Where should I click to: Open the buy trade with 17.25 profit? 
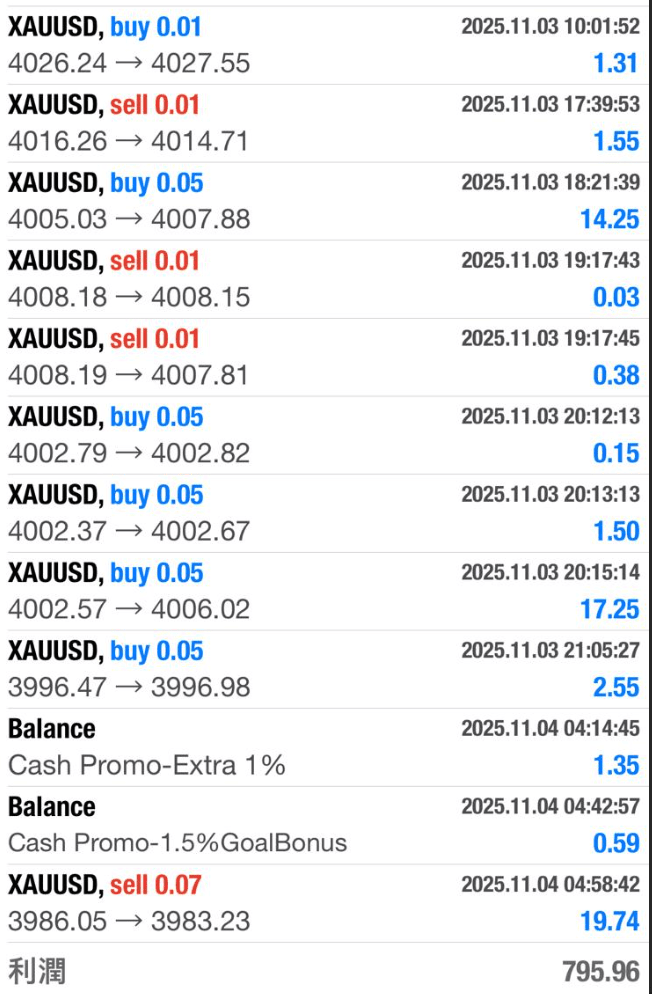tap(325, 591)
